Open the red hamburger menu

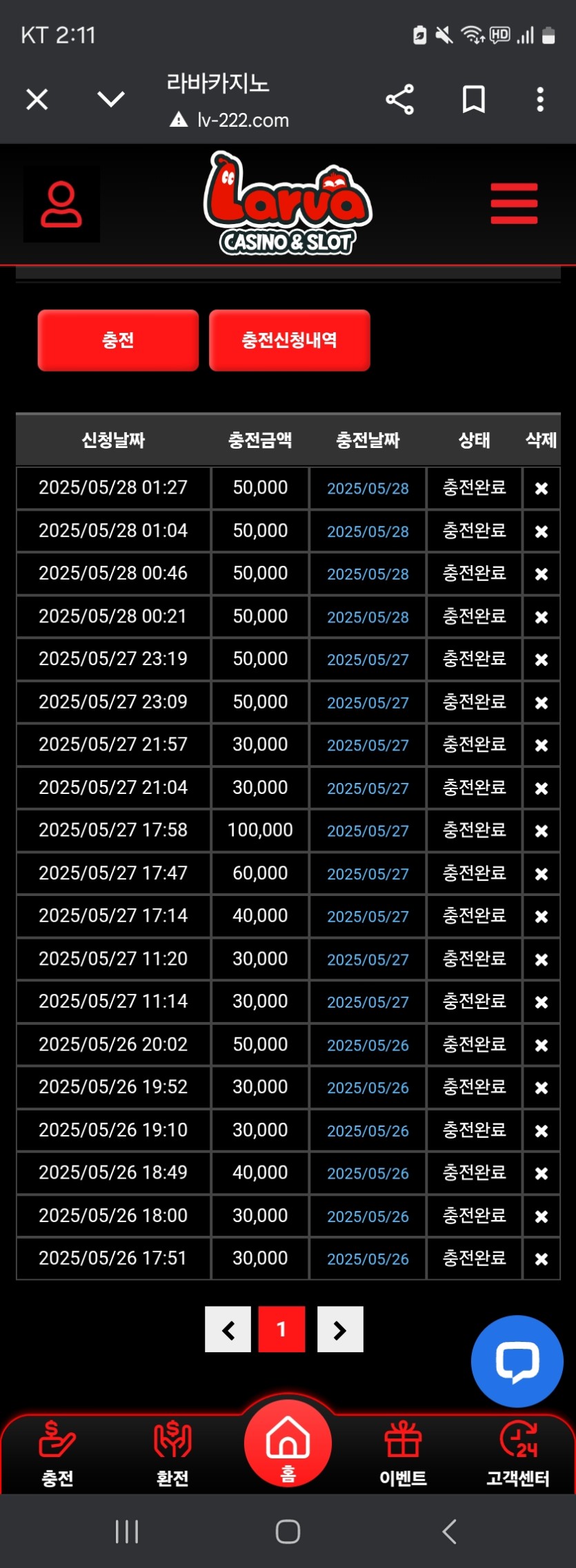pyautogui.click(x=514, y=203)
